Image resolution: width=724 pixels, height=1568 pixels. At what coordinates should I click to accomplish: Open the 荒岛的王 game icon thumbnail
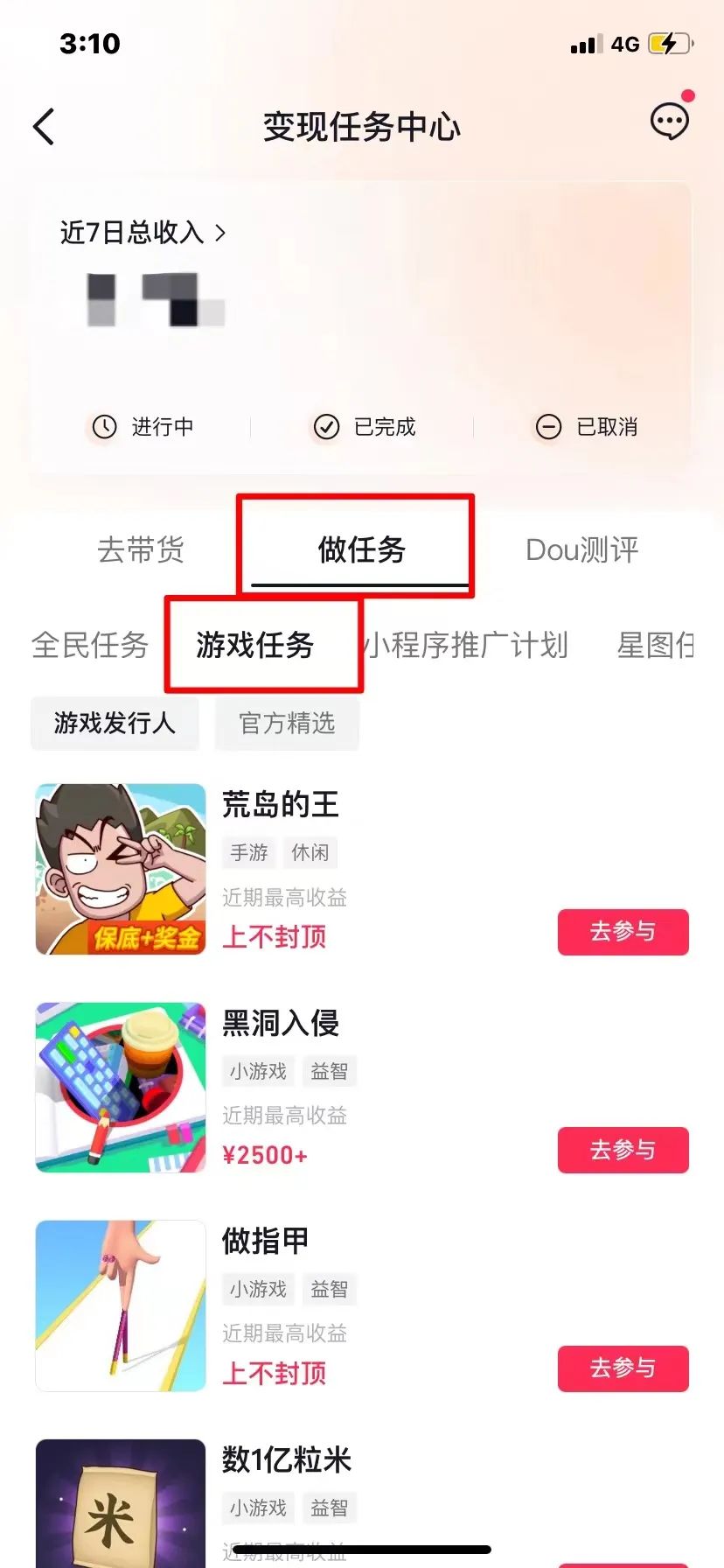coord(120,868)
